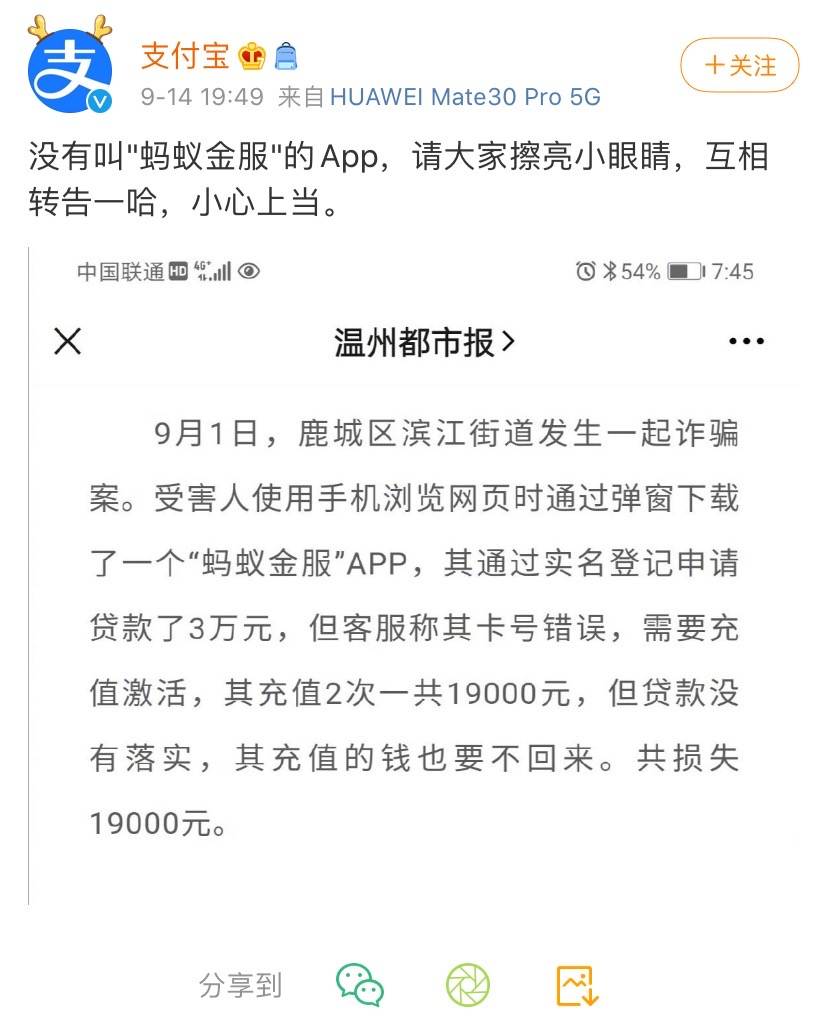The image size is (828, 1025).
Task: Click the X to close the article
Action: 67,341
